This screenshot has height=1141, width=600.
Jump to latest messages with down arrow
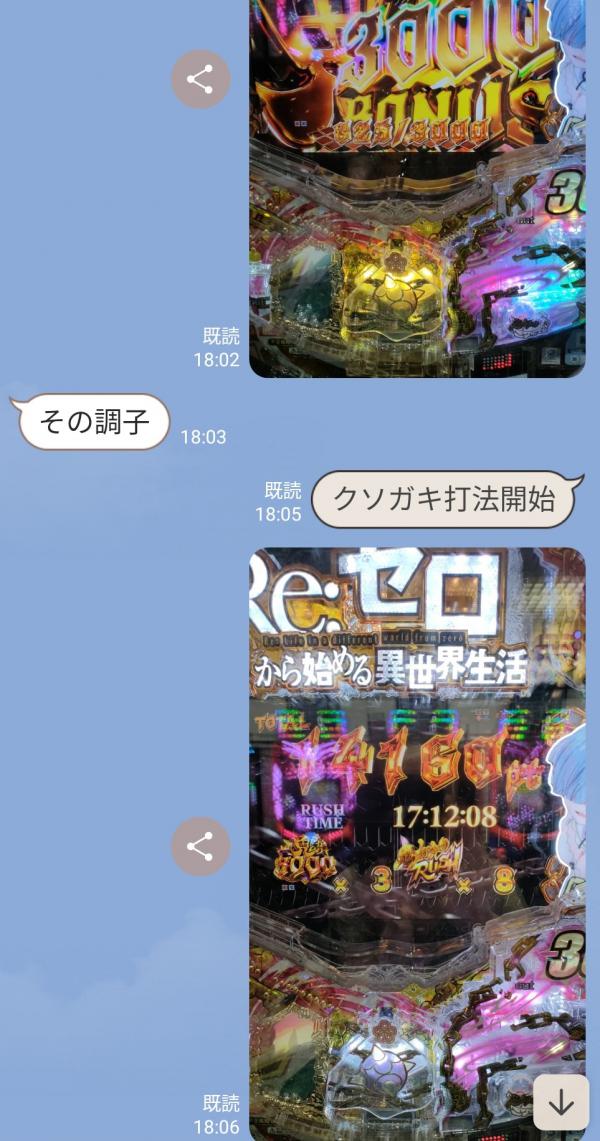[x=561, y=1102]
